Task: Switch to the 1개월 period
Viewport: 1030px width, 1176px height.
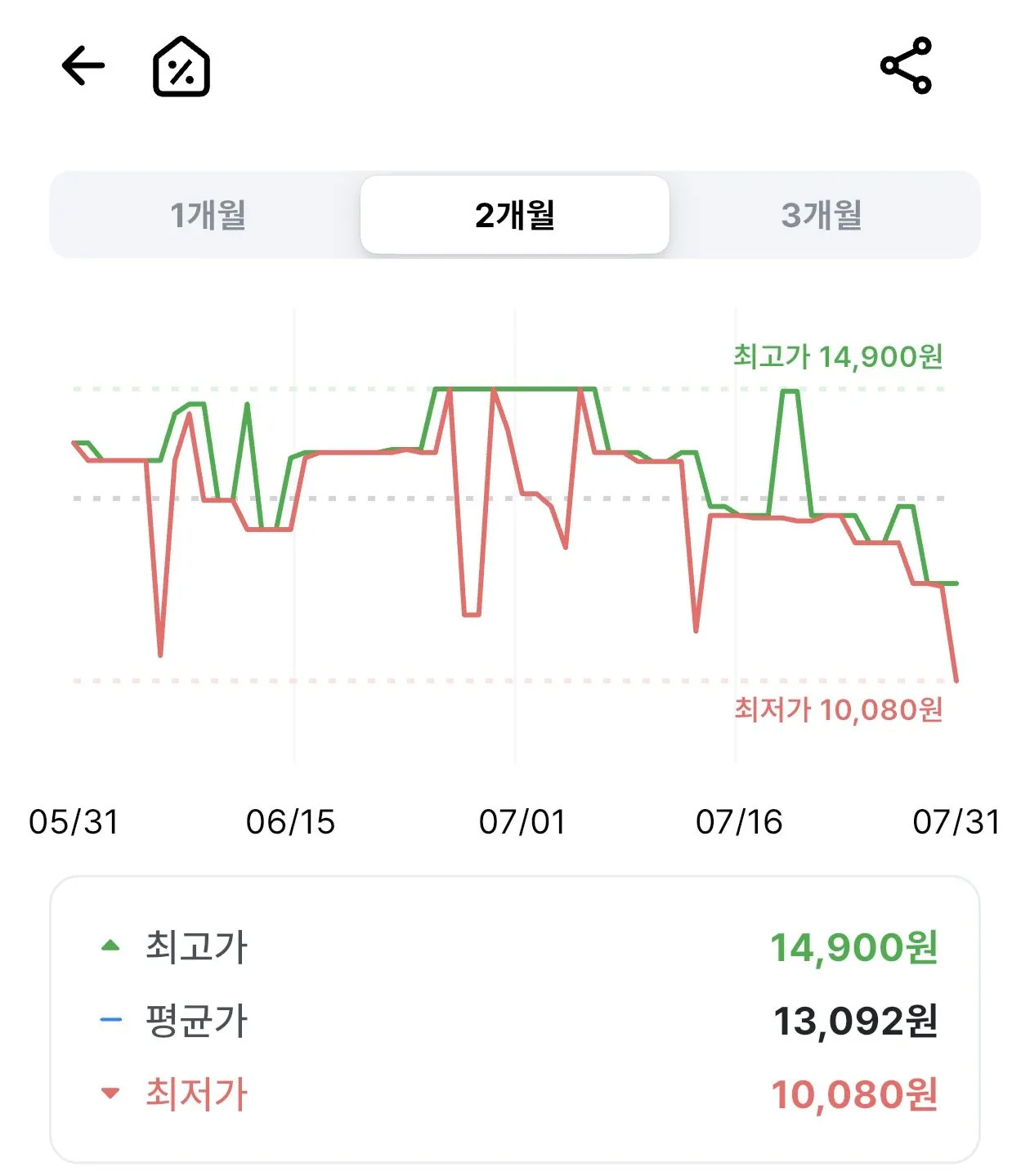Action: tap(208, 215)
